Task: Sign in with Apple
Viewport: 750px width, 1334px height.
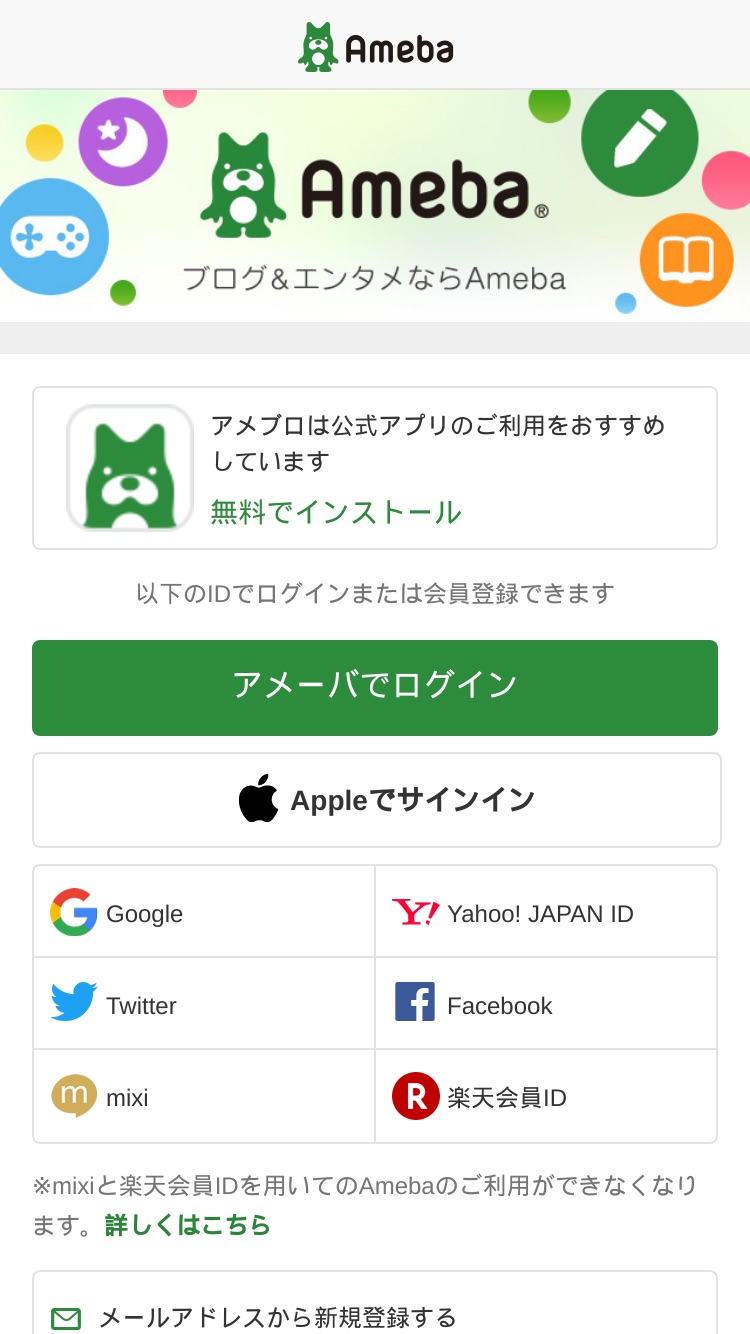Action: click(376, 800)
